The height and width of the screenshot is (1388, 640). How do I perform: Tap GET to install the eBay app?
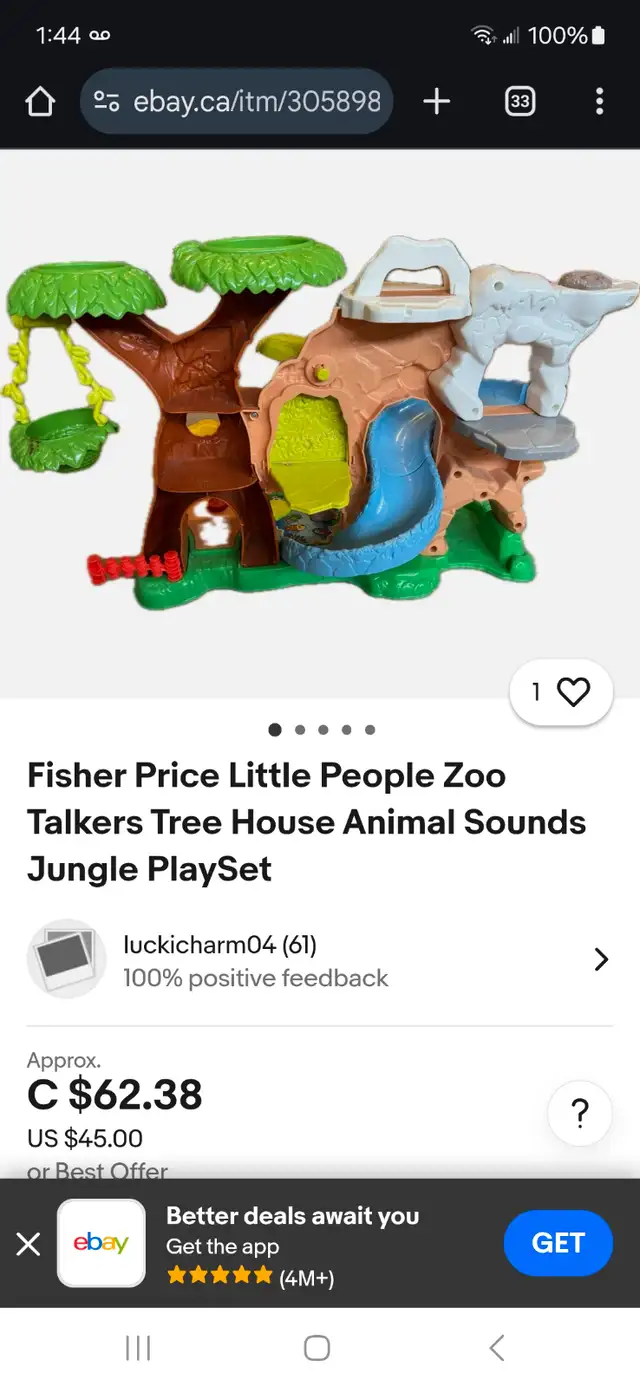pos(558,1243)
